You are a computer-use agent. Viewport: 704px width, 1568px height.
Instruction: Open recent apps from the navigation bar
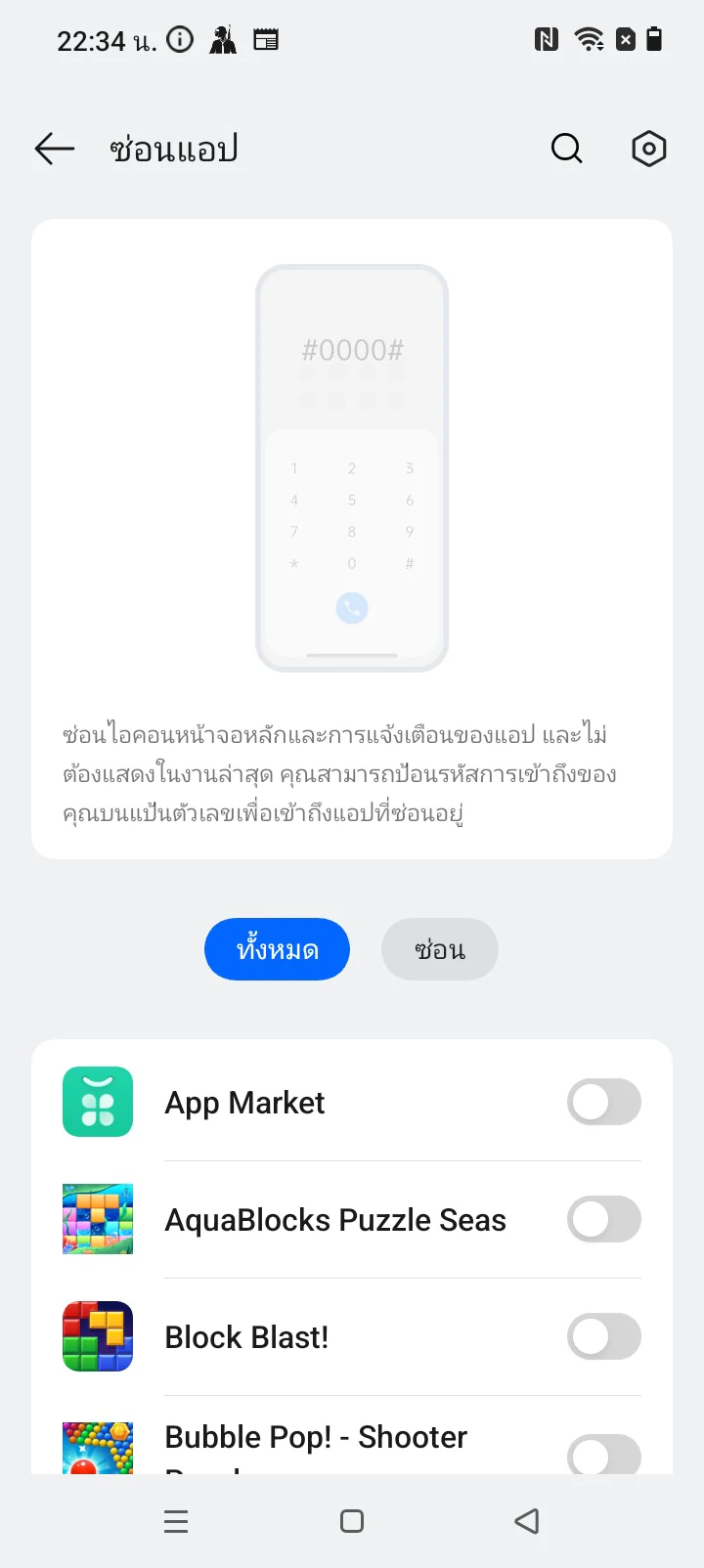(x=176, y=1521)
